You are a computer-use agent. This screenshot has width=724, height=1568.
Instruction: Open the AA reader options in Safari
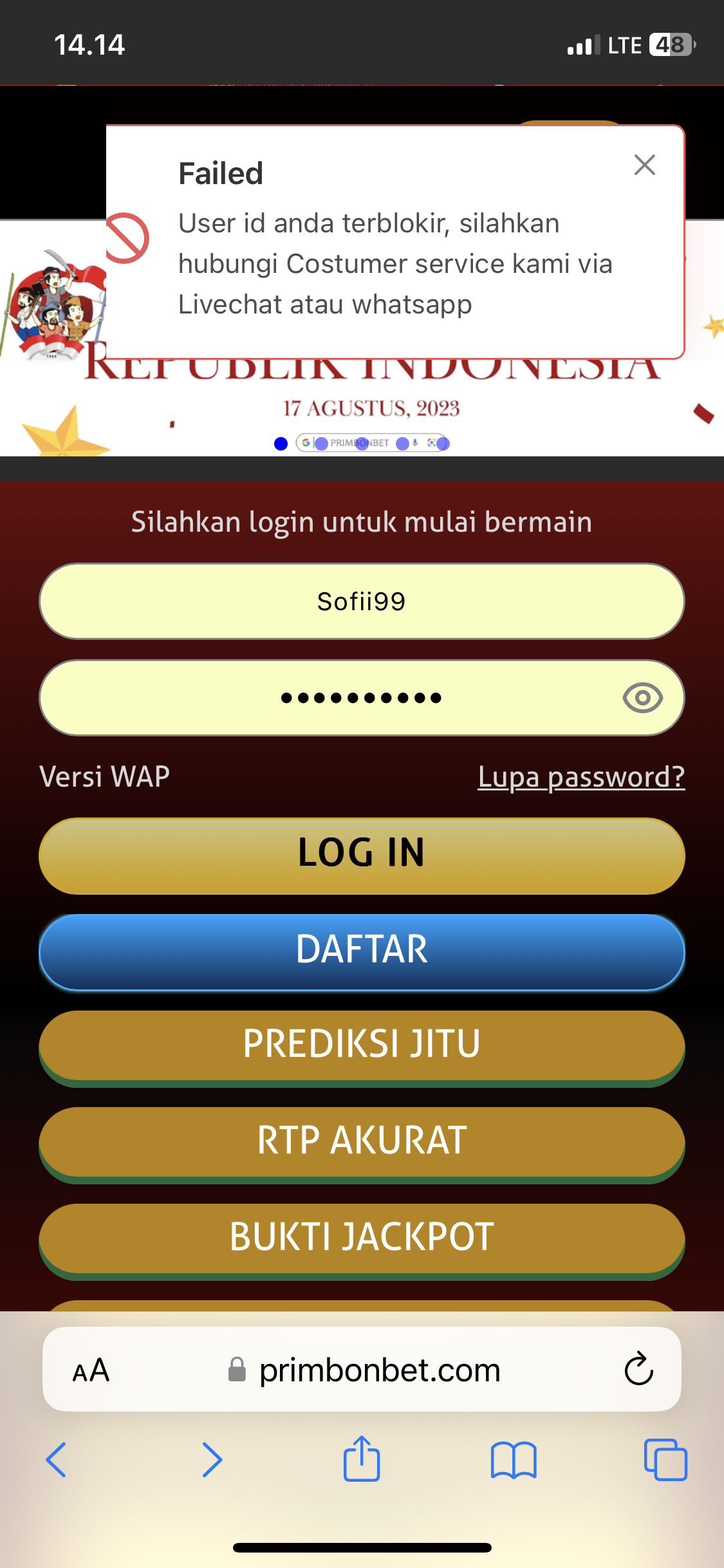pos(91,1370)
